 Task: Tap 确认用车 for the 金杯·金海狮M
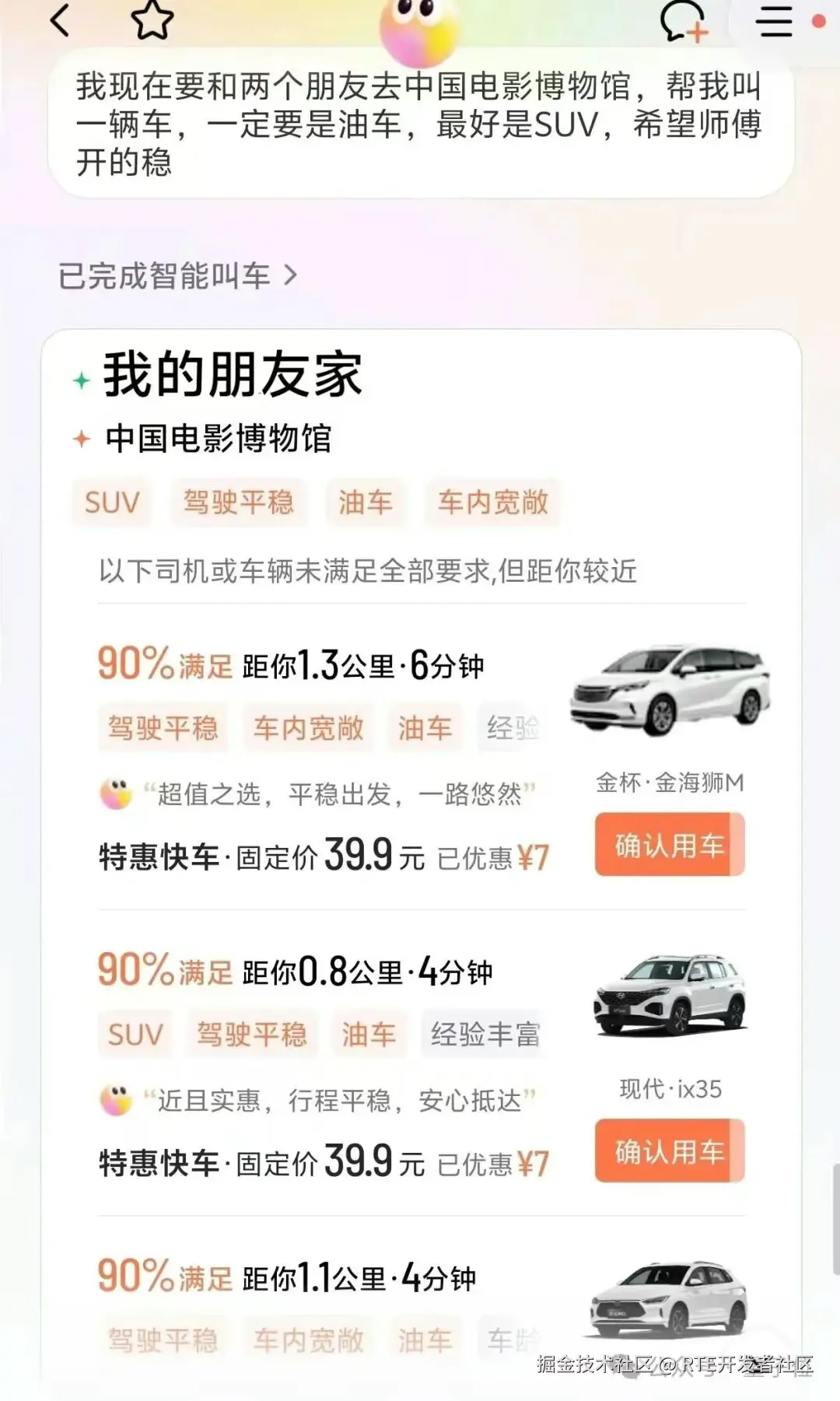[x=670, y=845]
